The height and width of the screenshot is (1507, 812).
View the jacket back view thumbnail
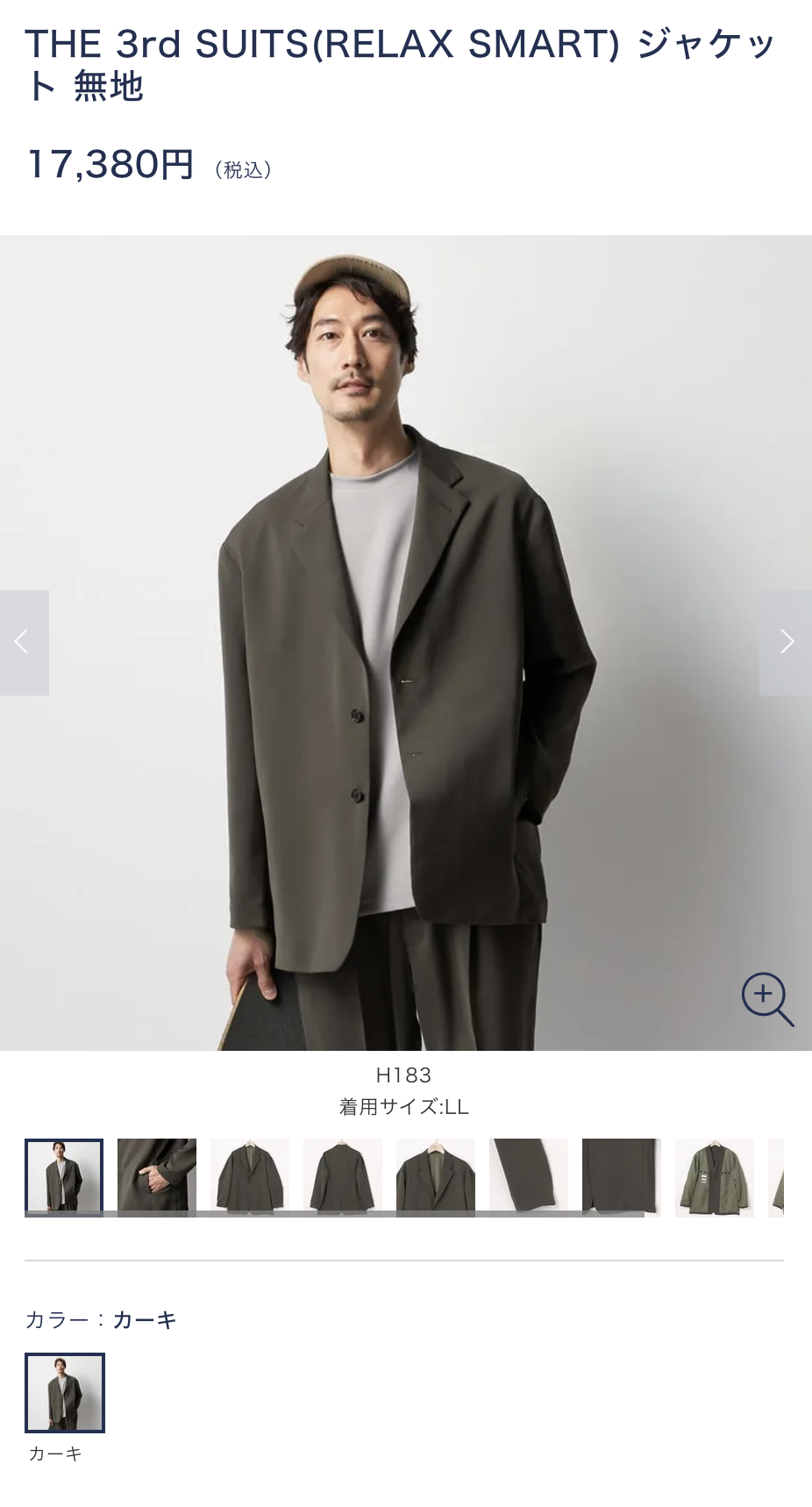(343, 1177)
